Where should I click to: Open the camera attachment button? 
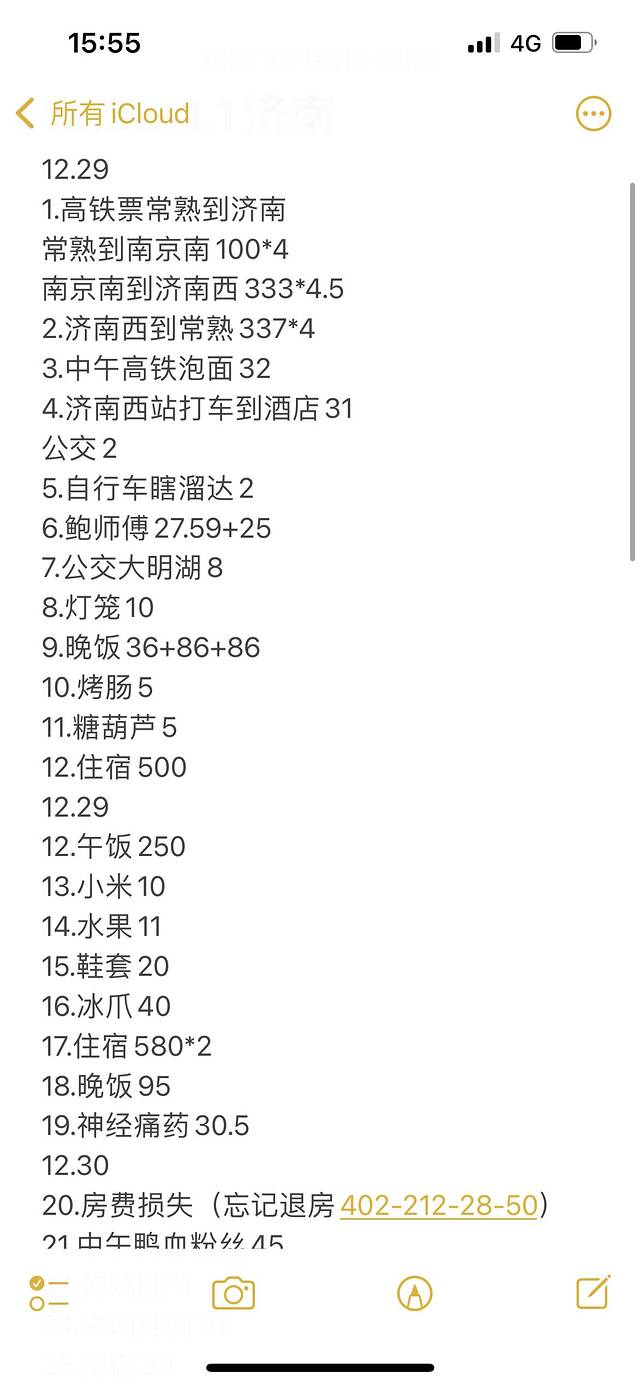tap(233, 1293)
